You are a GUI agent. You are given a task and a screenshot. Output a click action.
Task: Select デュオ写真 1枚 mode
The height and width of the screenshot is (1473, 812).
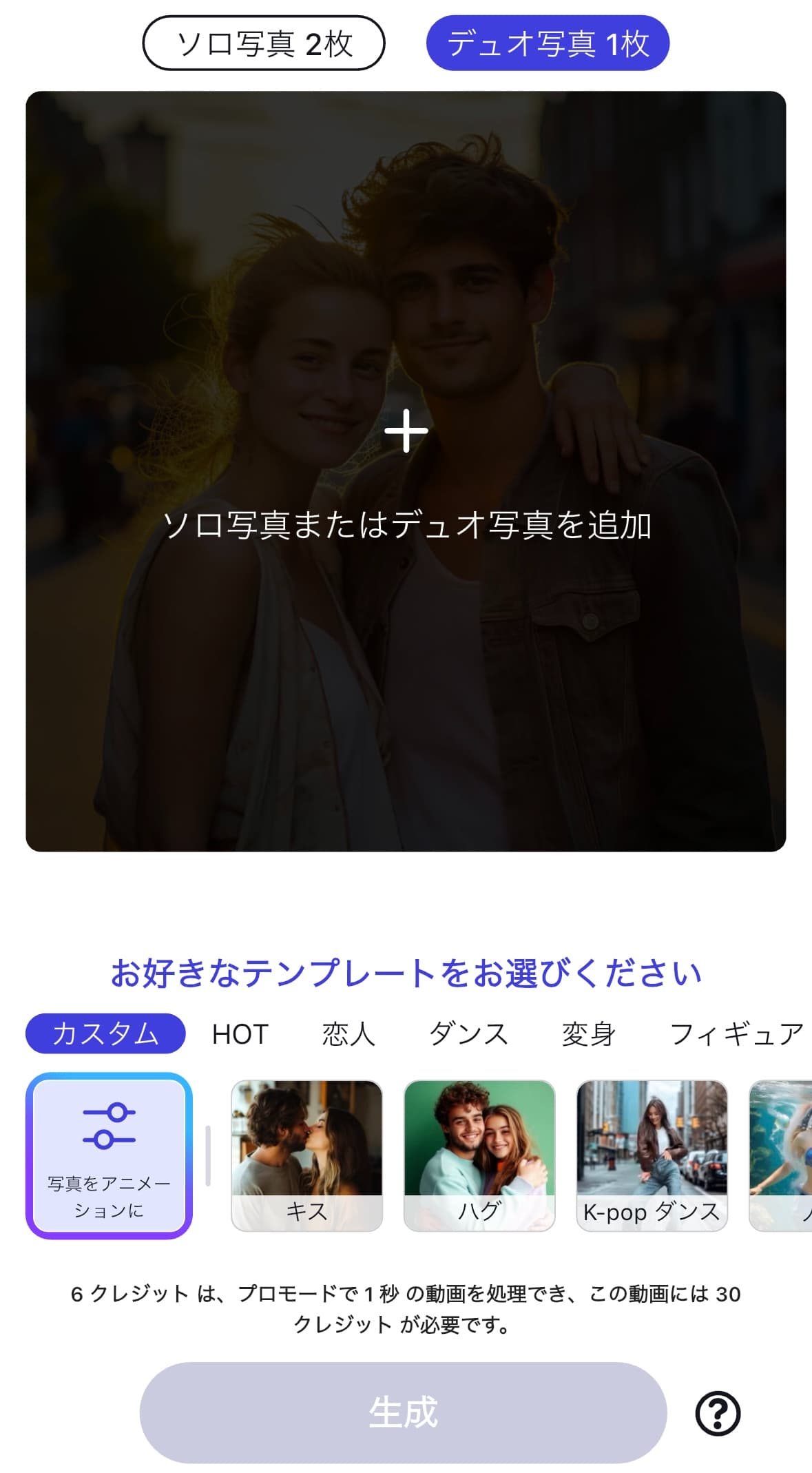point(548,43)
